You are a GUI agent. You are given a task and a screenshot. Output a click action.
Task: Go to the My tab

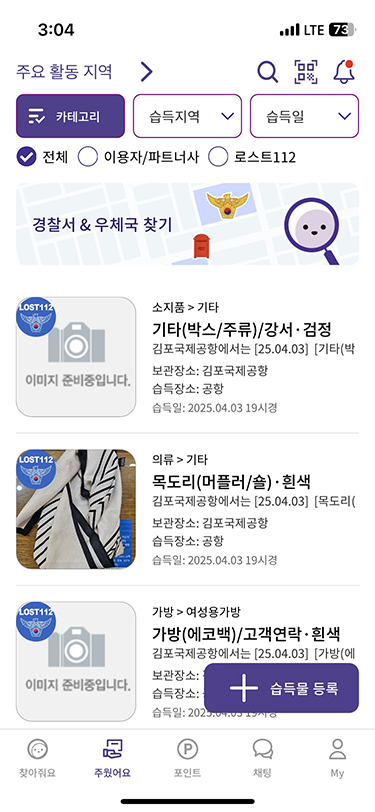[x=337, y=758]
